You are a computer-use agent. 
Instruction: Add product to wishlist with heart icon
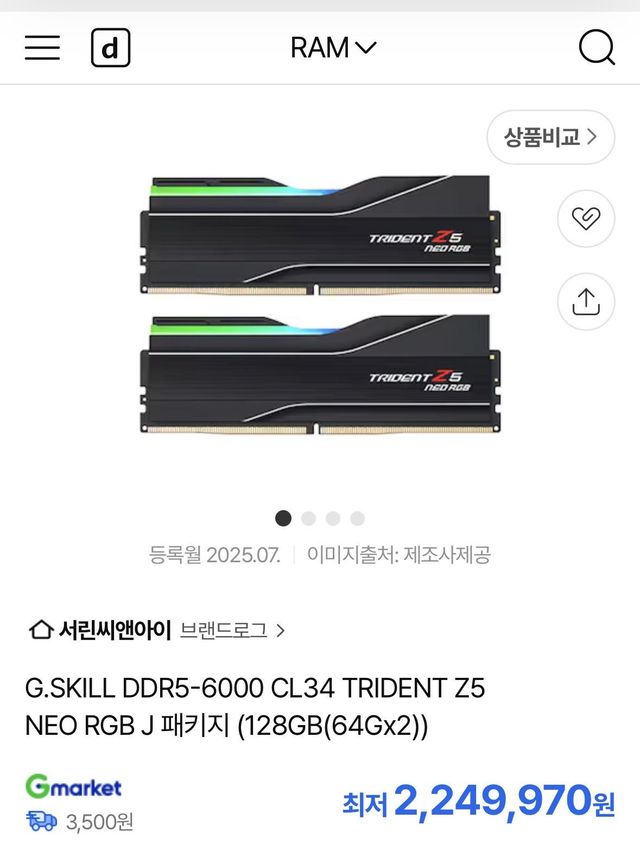tap(585, 218)
